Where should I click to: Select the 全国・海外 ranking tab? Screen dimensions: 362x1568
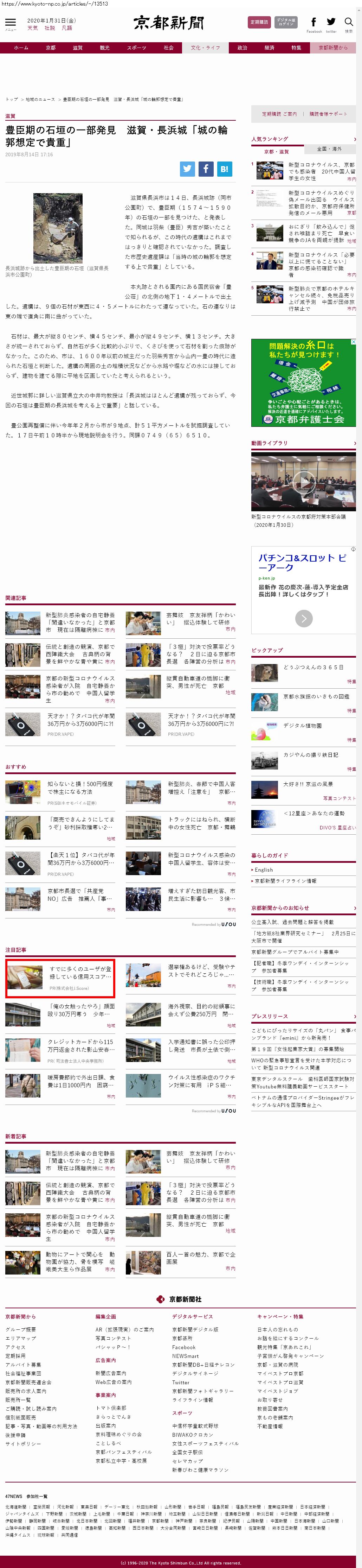[x=329, y=149]
